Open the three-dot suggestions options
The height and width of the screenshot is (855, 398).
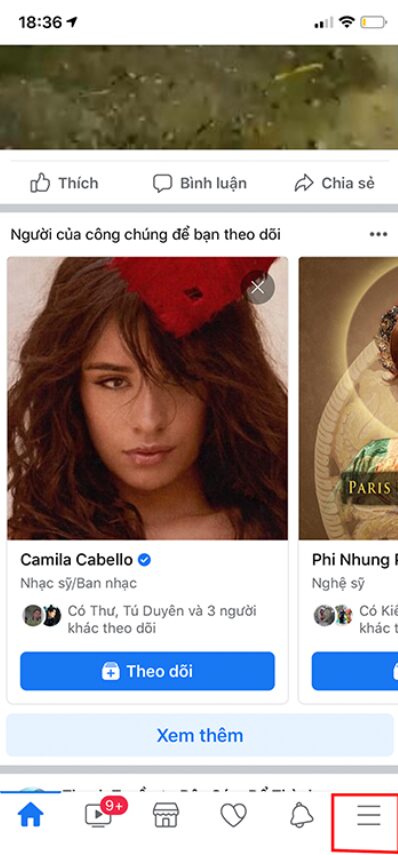point(378,234)
